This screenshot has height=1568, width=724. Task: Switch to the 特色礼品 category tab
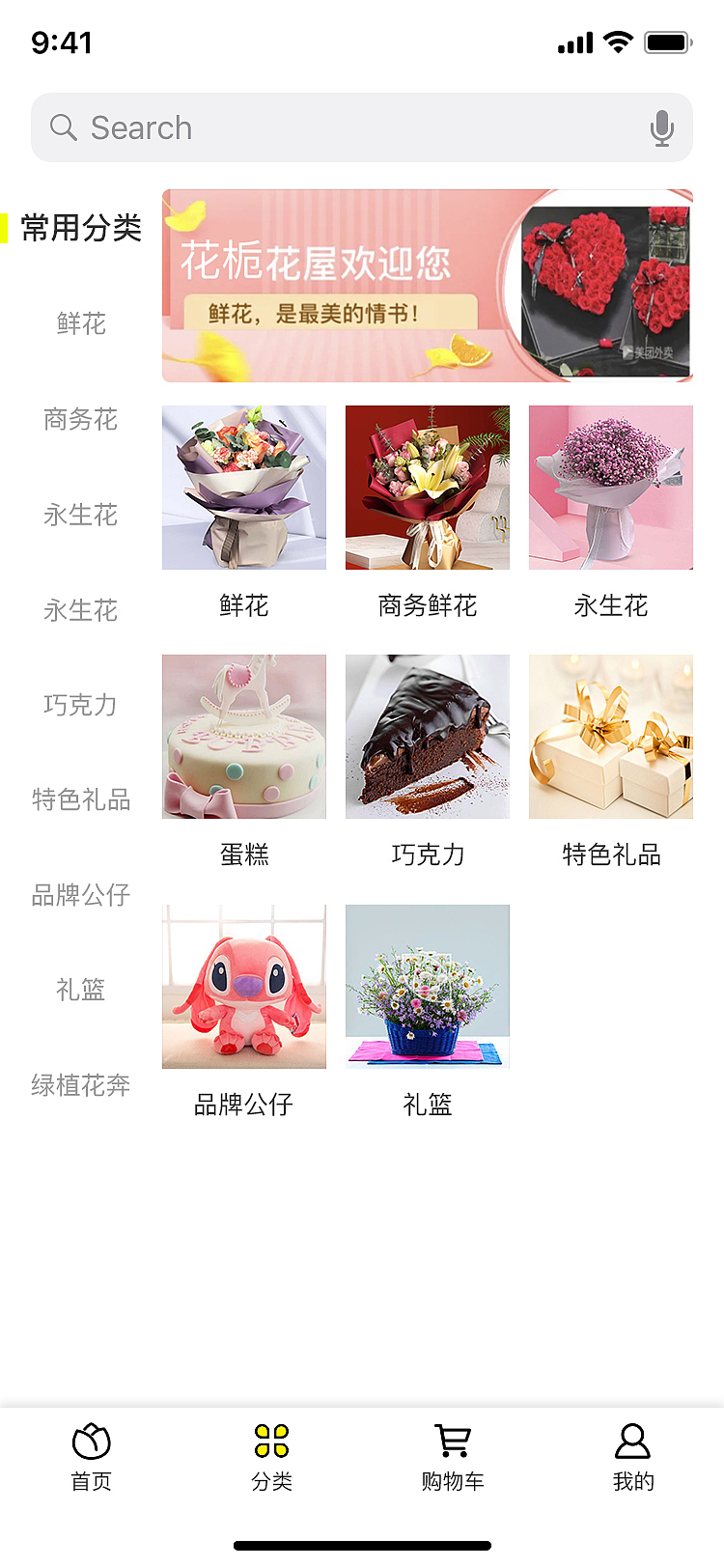(81, 799)
